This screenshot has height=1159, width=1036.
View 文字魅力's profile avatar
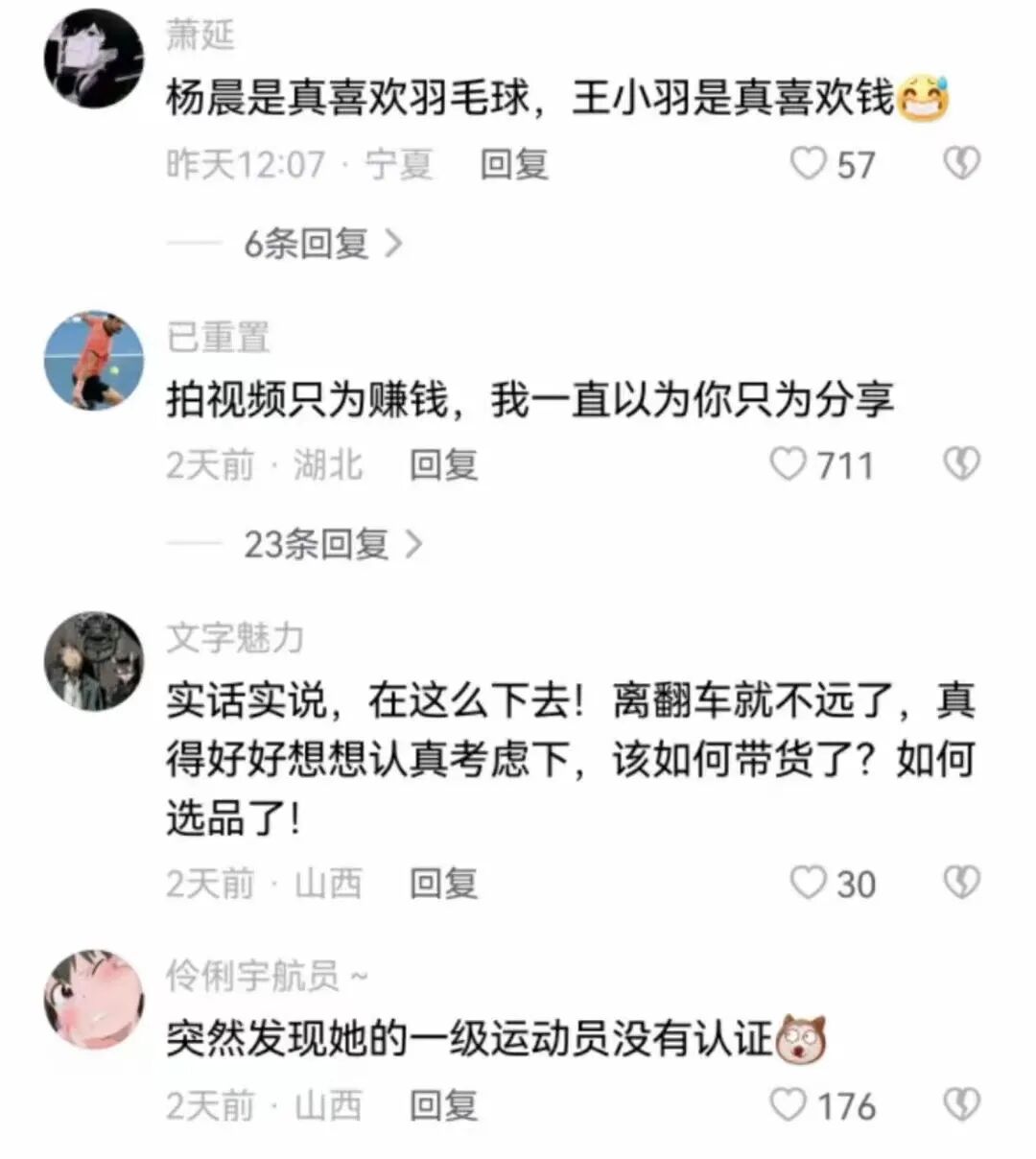pos(93,662)
